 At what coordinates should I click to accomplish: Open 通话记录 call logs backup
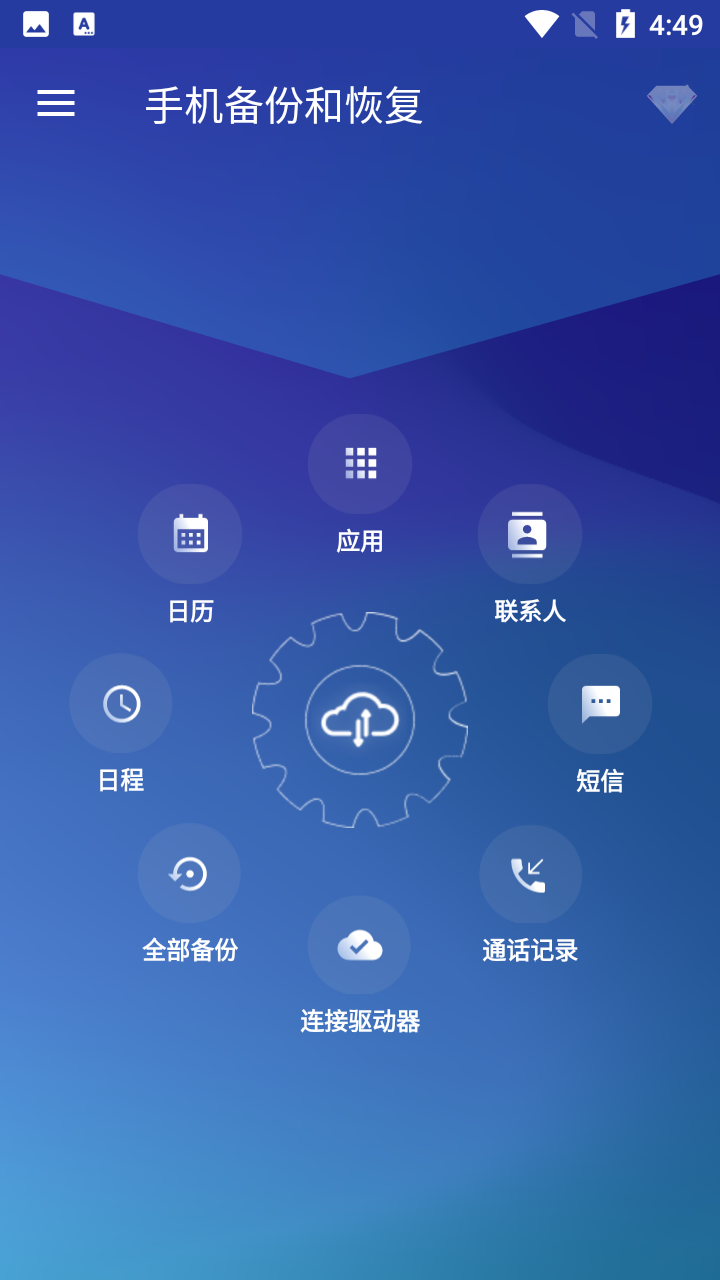click(530, 875)
